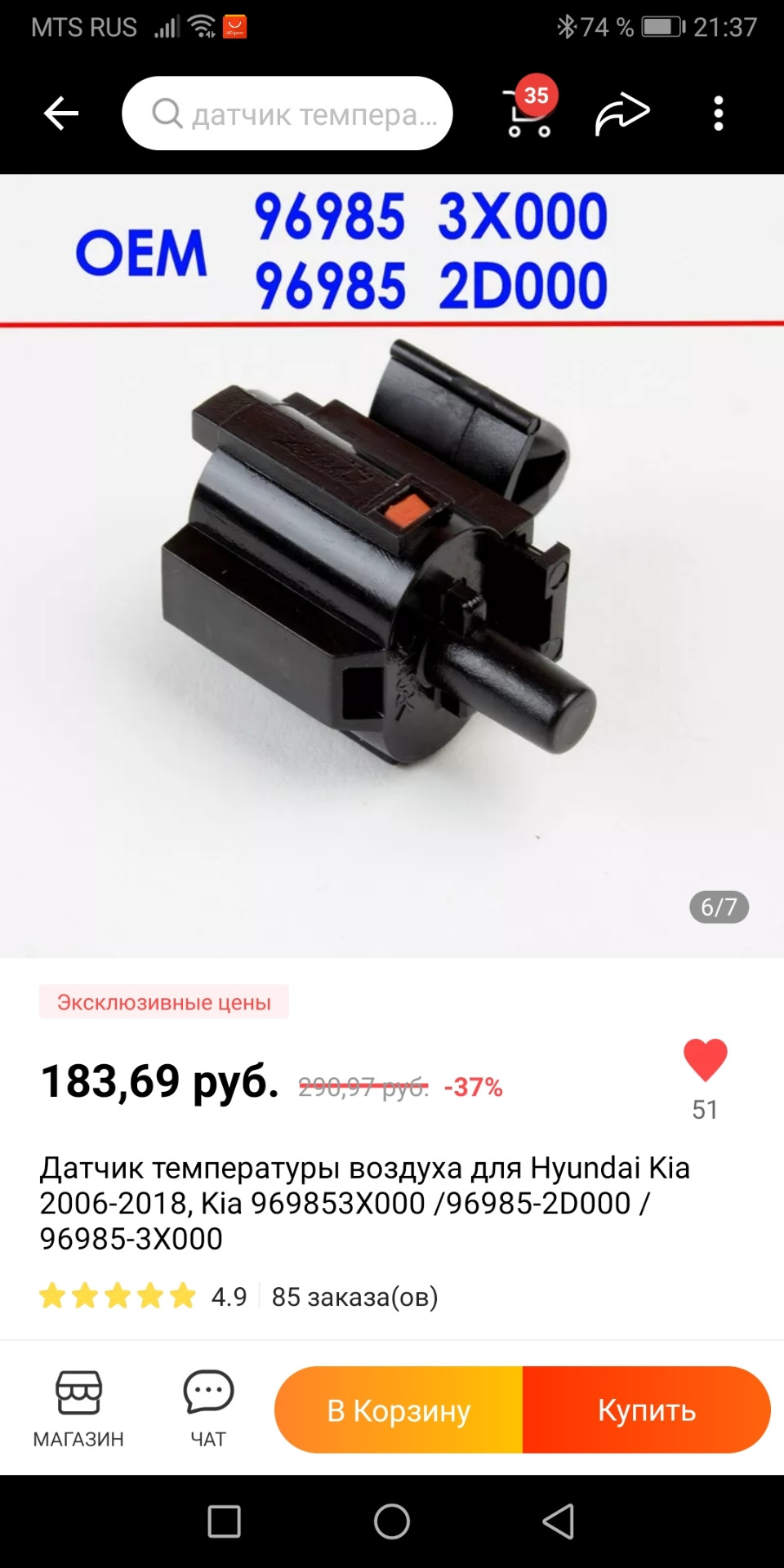Open the search field with датчик темпера
Viewport: 784px width, 1568px height.
(287, 114)
